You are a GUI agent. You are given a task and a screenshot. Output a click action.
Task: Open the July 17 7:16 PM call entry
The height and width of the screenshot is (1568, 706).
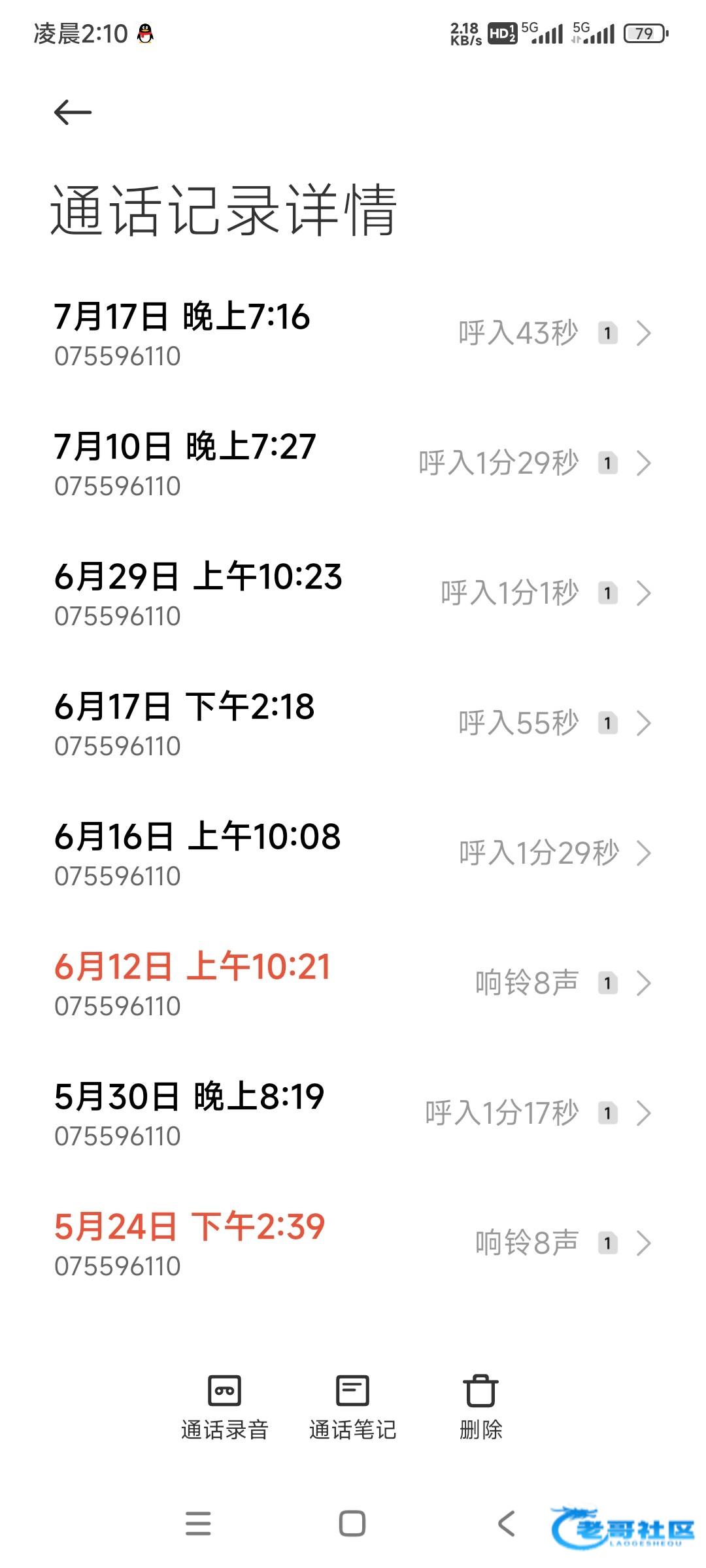[353, 335]
